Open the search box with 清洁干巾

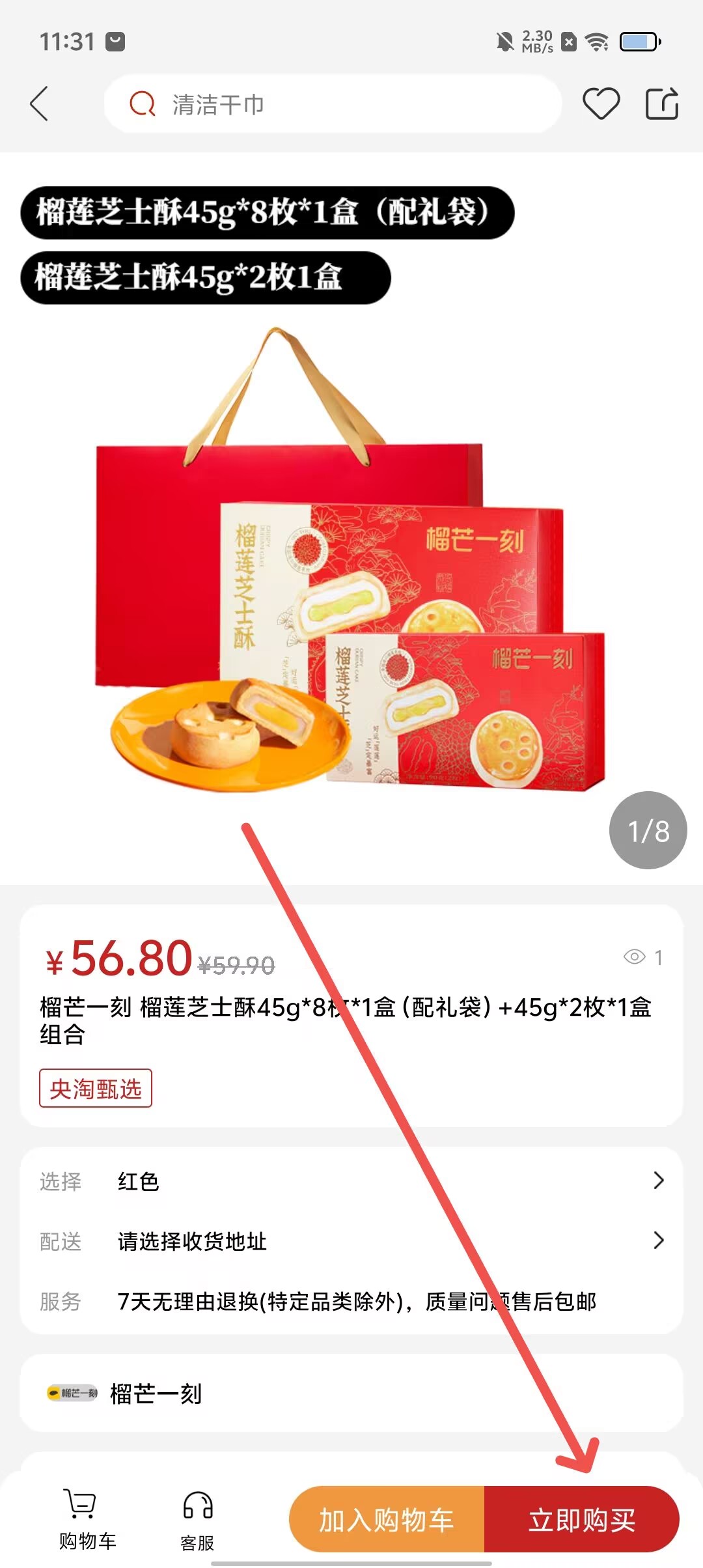tap(332, 104)
